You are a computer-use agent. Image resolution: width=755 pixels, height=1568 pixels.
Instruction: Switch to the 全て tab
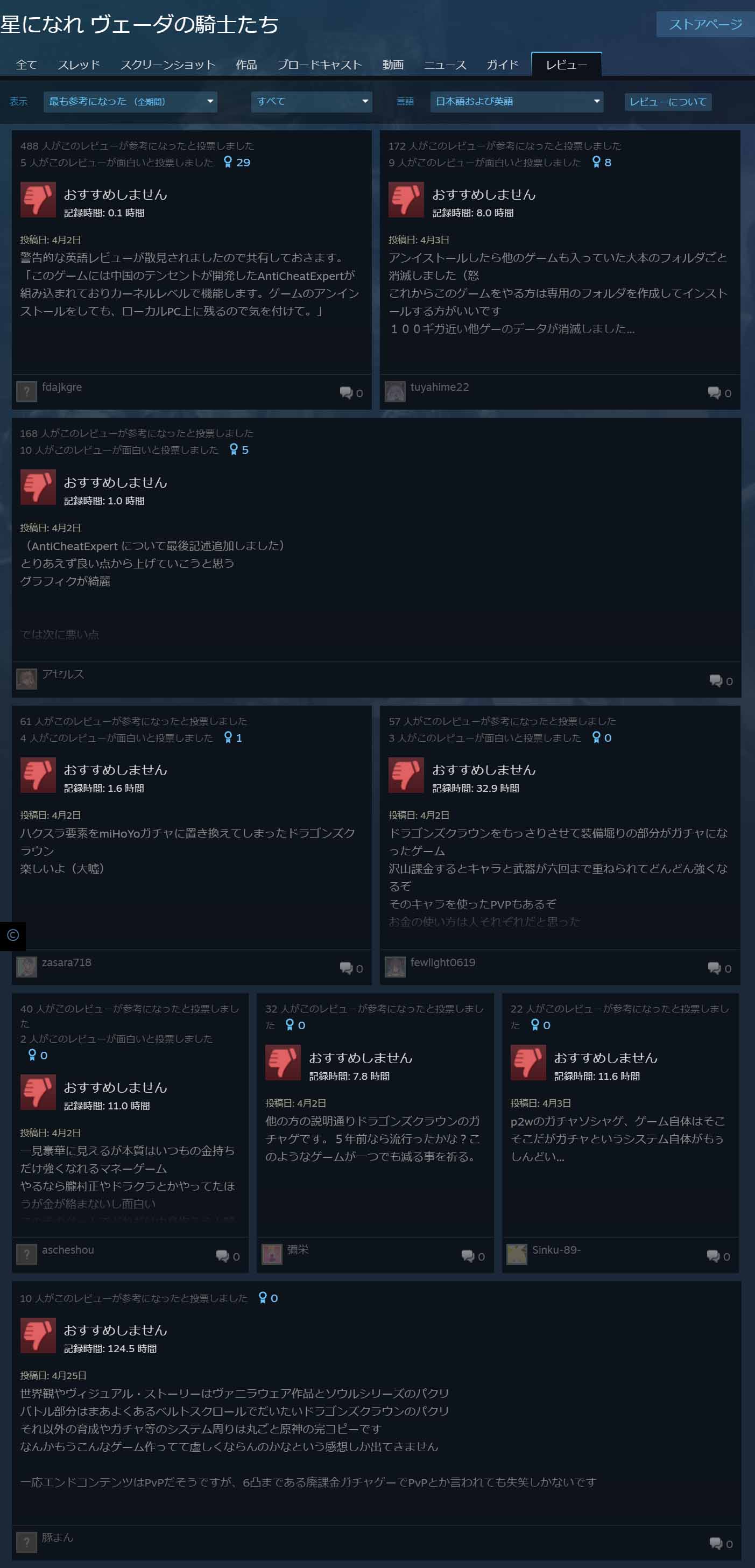26,65
